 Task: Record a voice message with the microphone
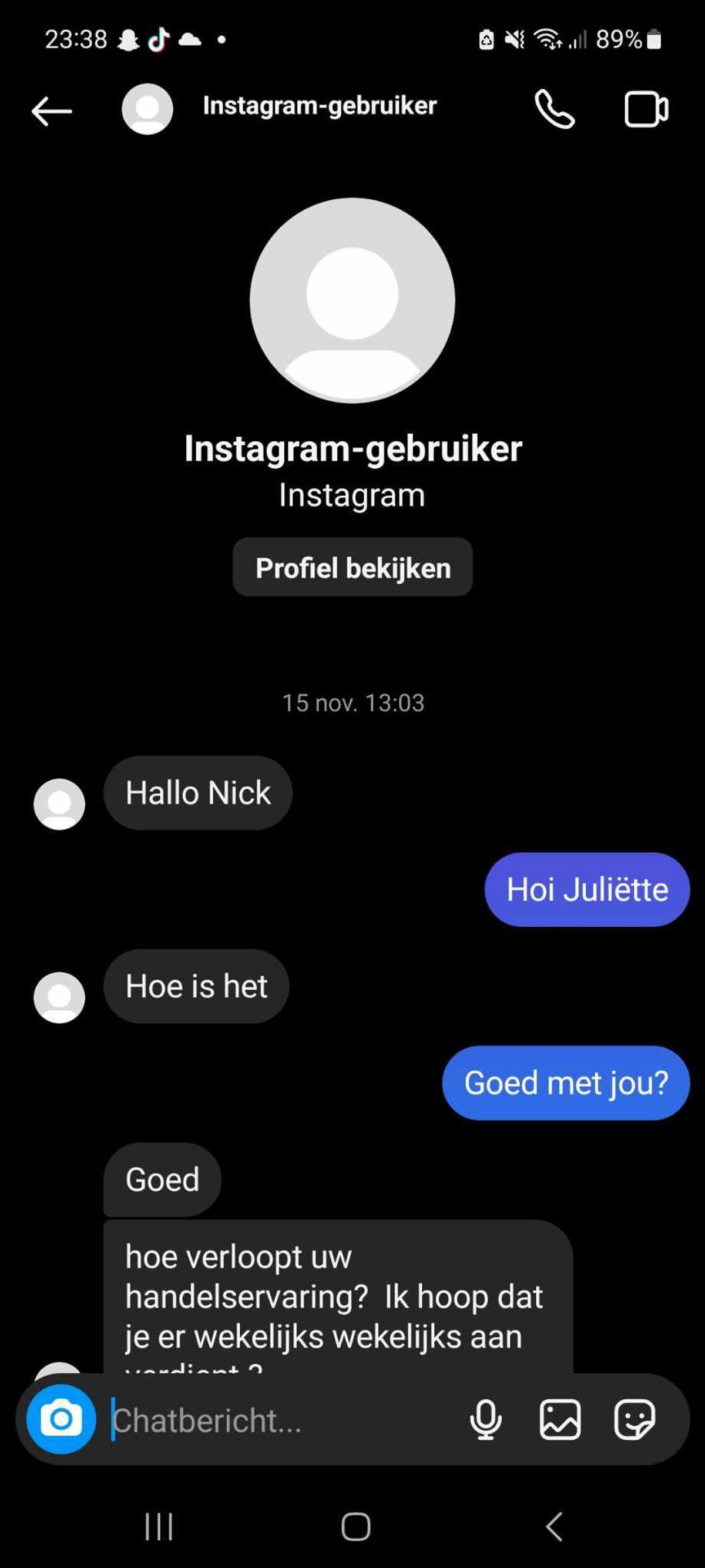tap(485, 1420)
